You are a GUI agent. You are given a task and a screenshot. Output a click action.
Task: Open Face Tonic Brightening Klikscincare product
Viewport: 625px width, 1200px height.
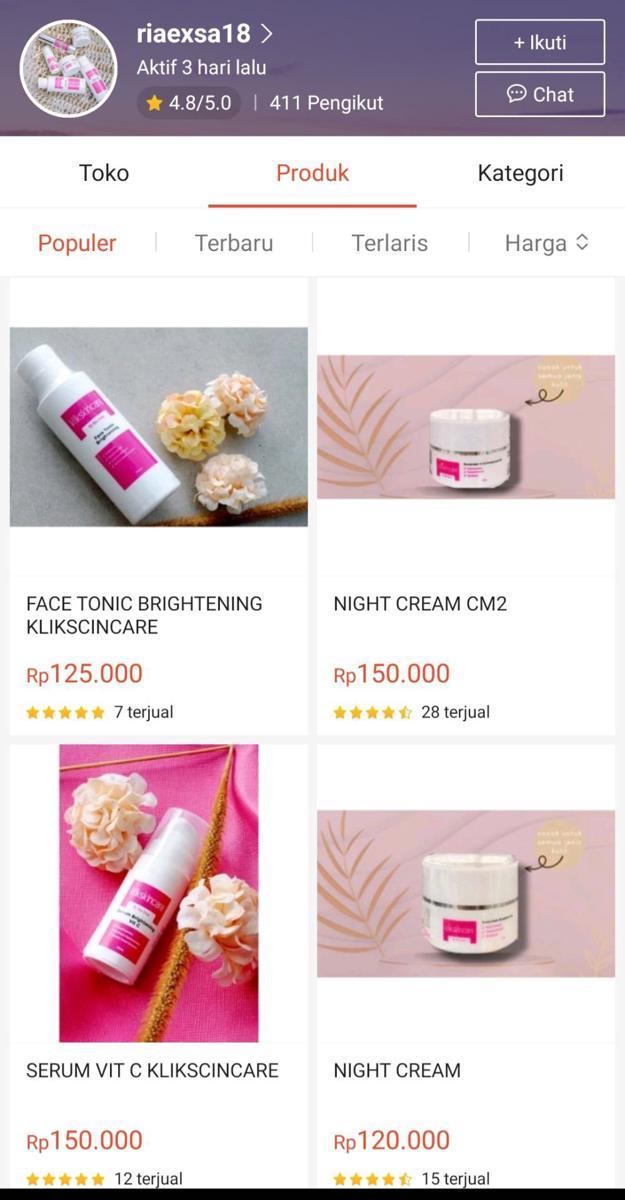[x=159, y=427]
